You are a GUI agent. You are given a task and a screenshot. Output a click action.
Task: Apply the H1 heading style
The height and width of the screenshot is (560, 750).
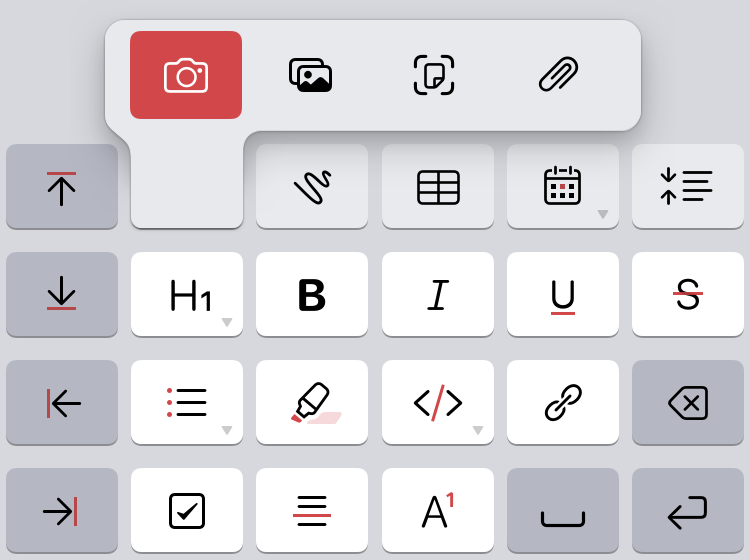(187, 294)
